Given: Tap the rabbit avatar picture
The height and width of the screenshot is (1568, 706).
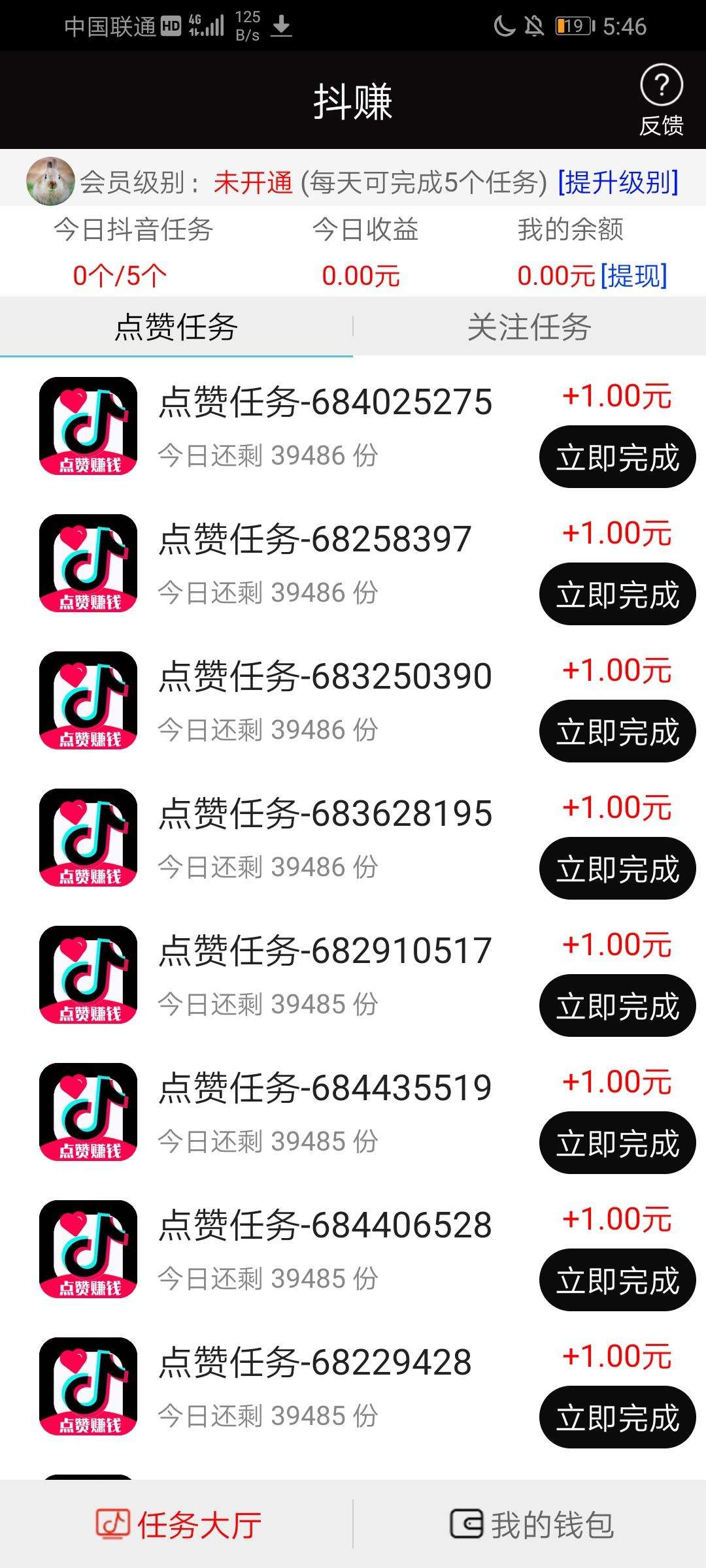Looking at the screenshot, I should (51, 179).
